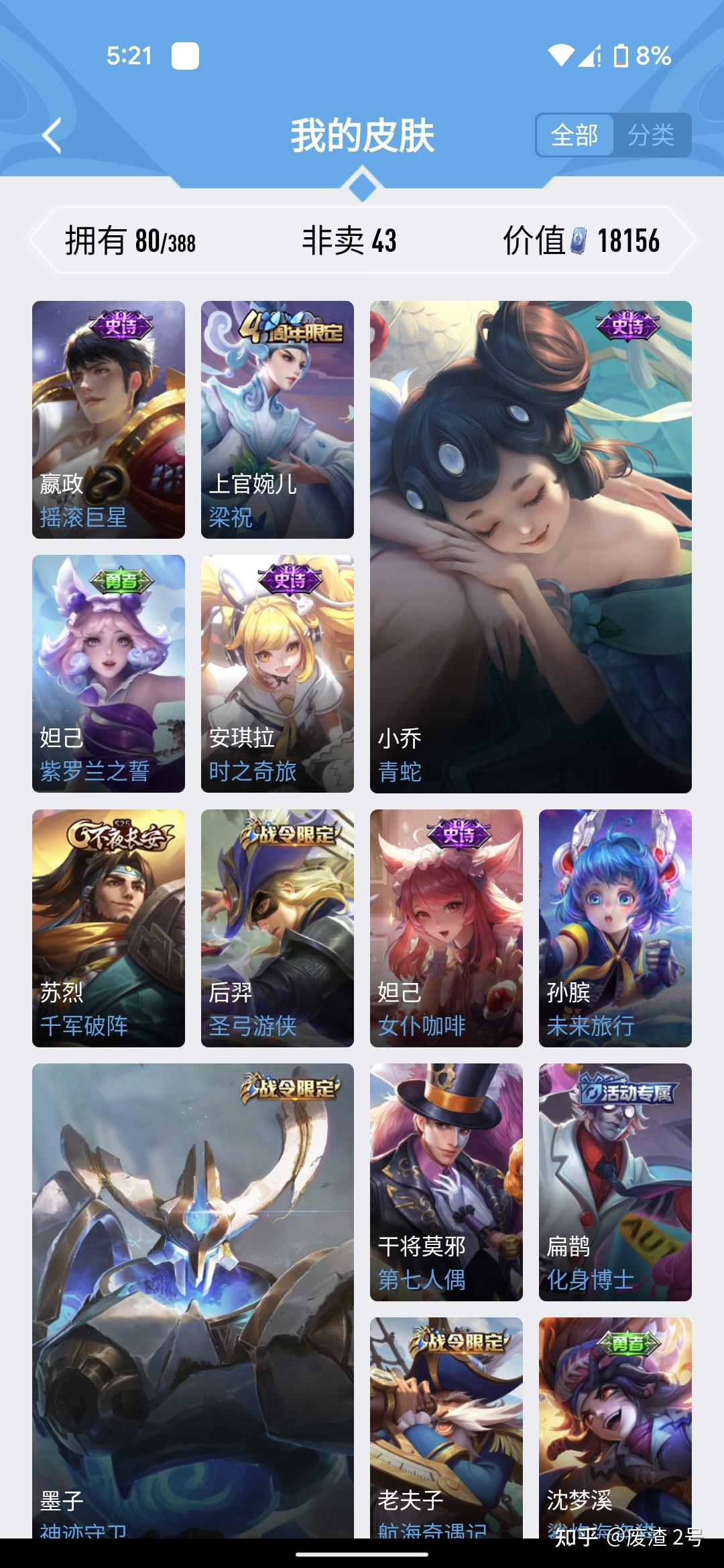Open the 嬴政 摇滚巨星 skin card

pyautogui.click(x=109, y=419)
